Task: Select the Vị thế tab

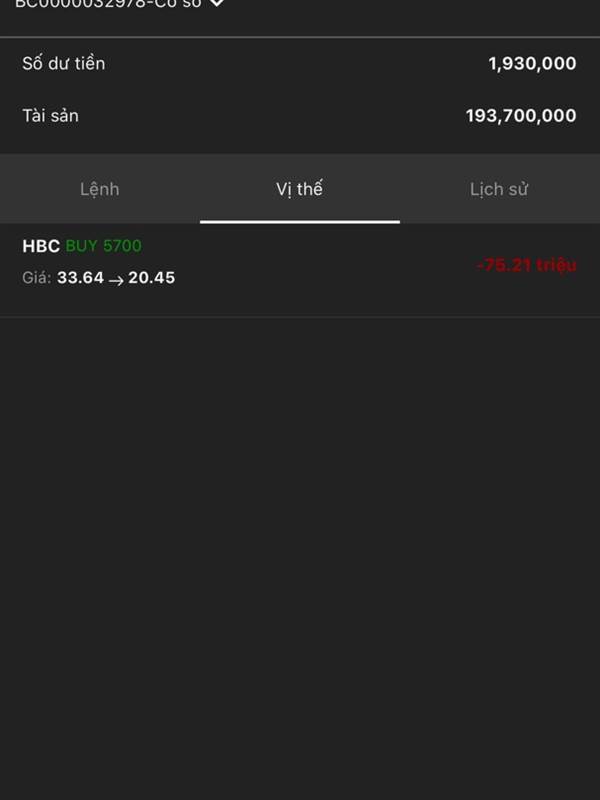Action: [x=300, y=189]
